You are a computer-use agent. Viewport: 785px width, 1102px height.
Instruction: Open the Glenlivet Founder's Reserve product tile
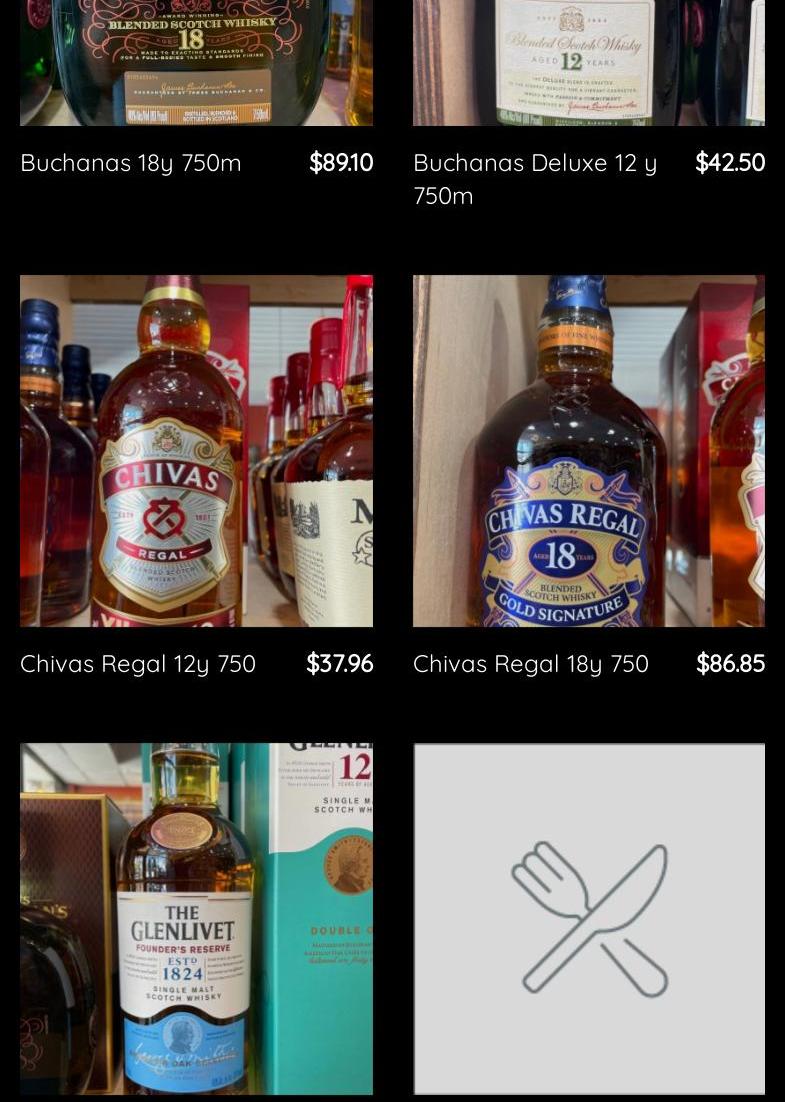pos(196,918)
